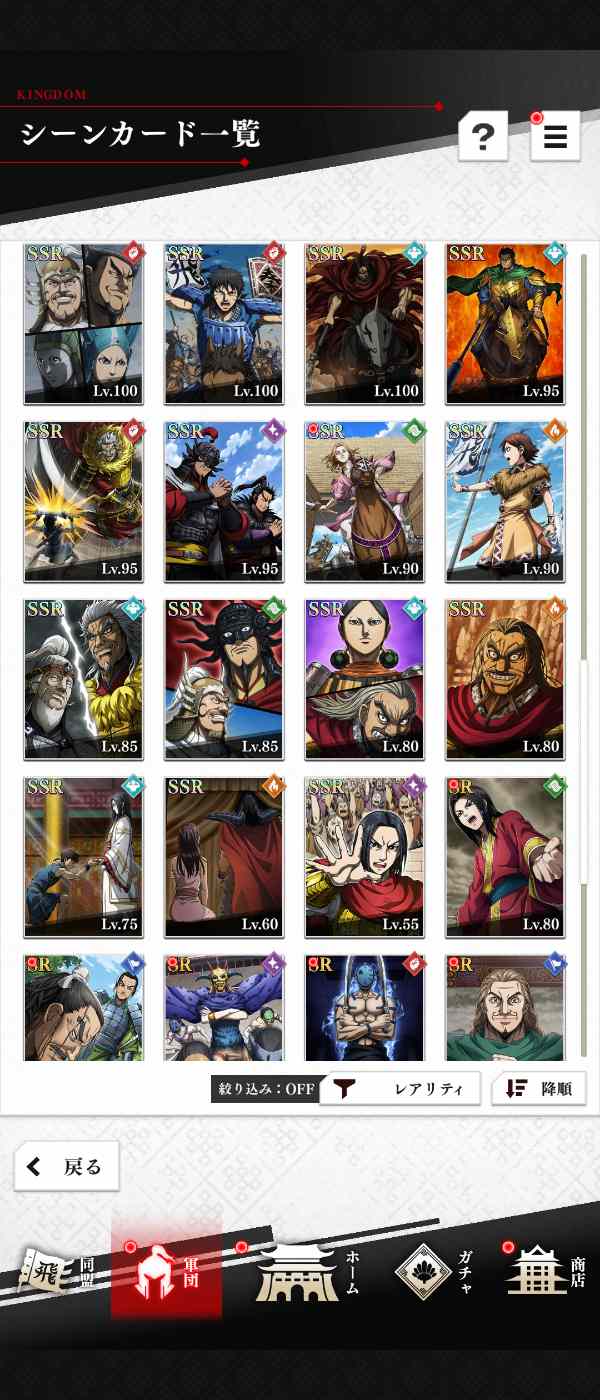Select the fiery horseback general SSR card Lv.95

coord(505,323)
